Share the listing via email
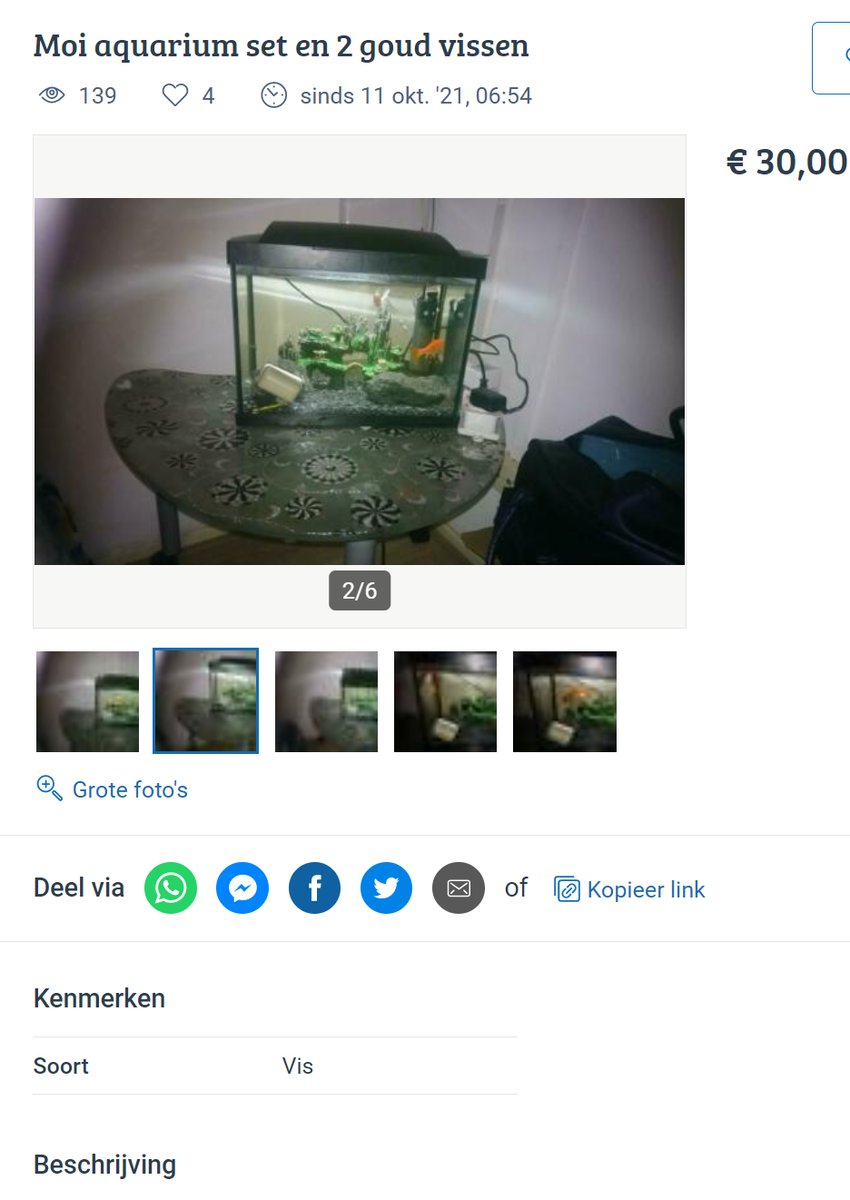 [x=458, y=888]
